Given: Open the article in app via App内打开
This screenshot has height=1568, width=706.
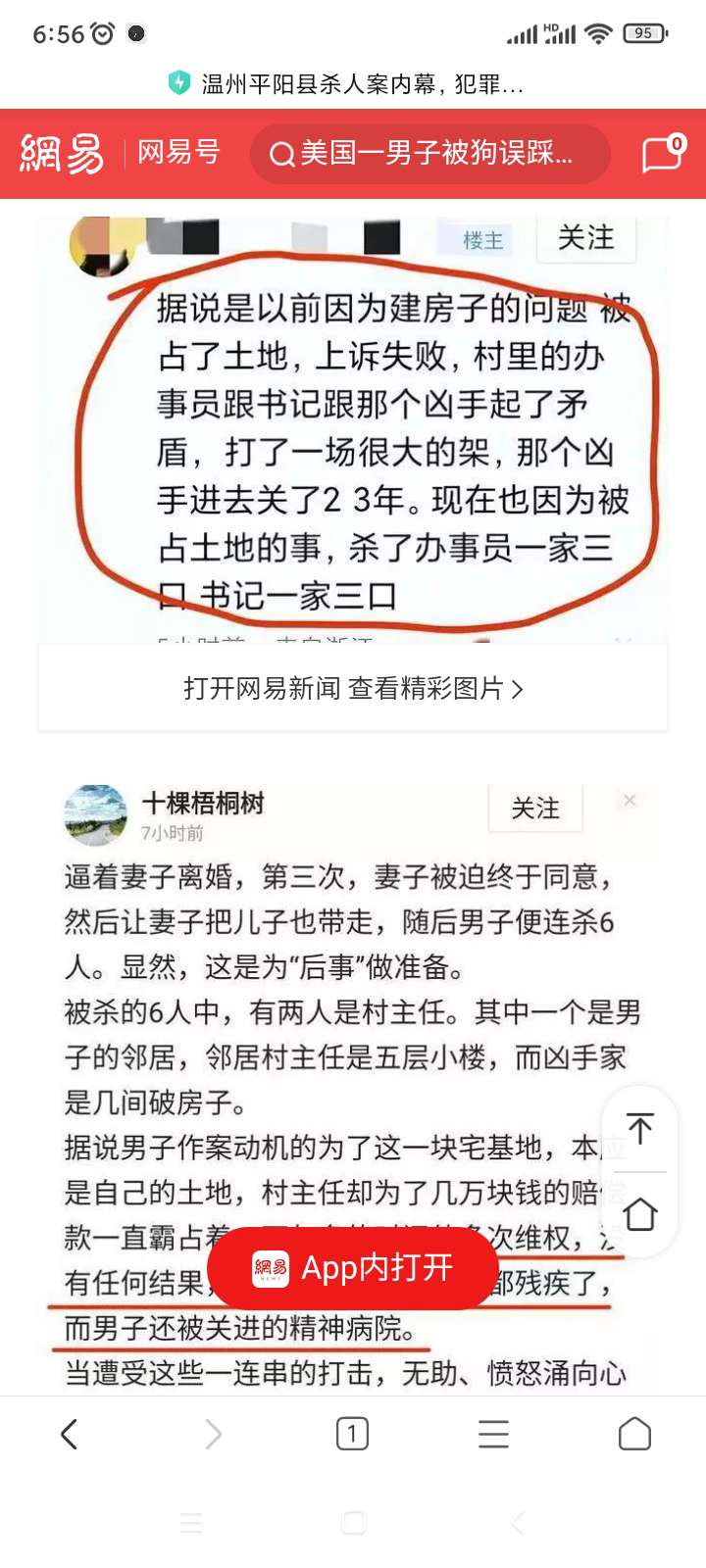Looking at the screenshot, I should (x=353, y=1268).
